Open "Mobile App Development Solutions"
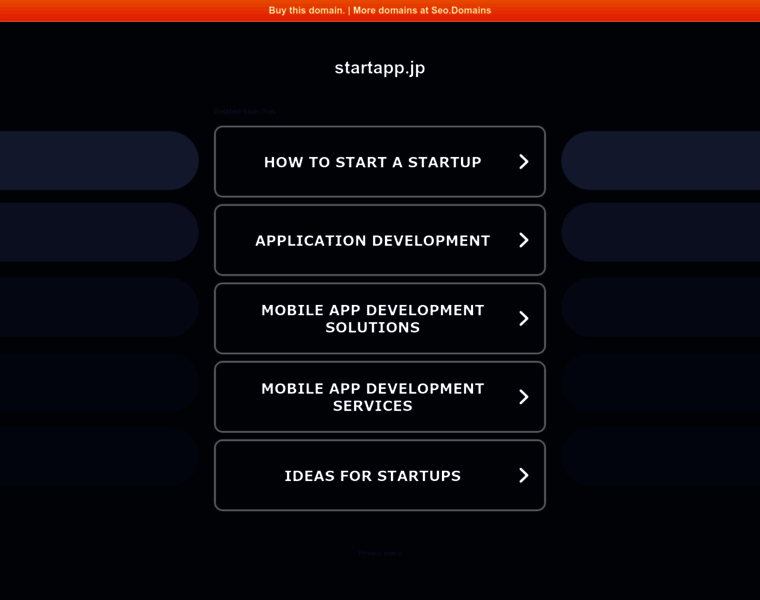The width and height of the screenshot is (760, 600). click(x=380, y=319)
